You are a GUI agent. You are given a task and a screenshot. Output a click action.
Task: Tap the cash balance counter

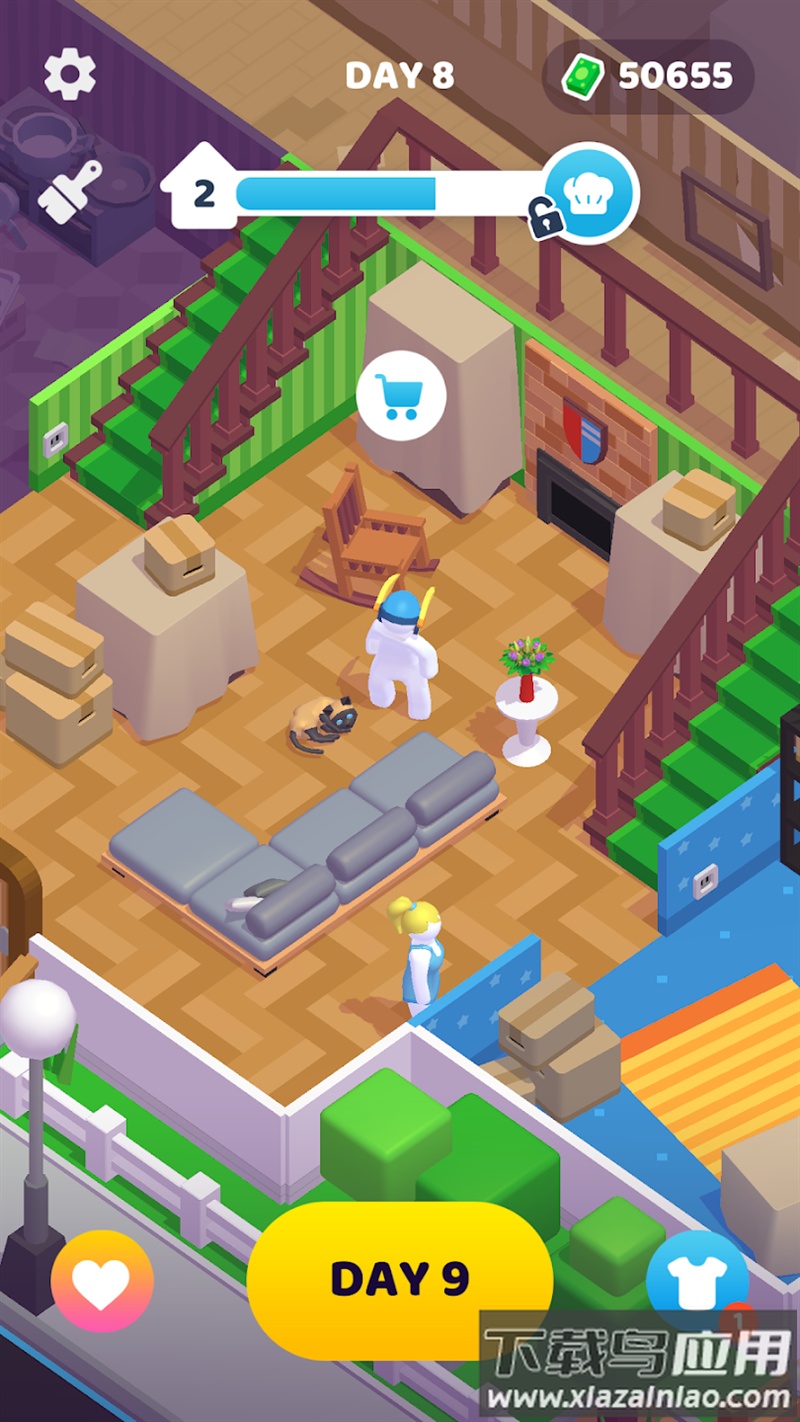click(648, 76)
